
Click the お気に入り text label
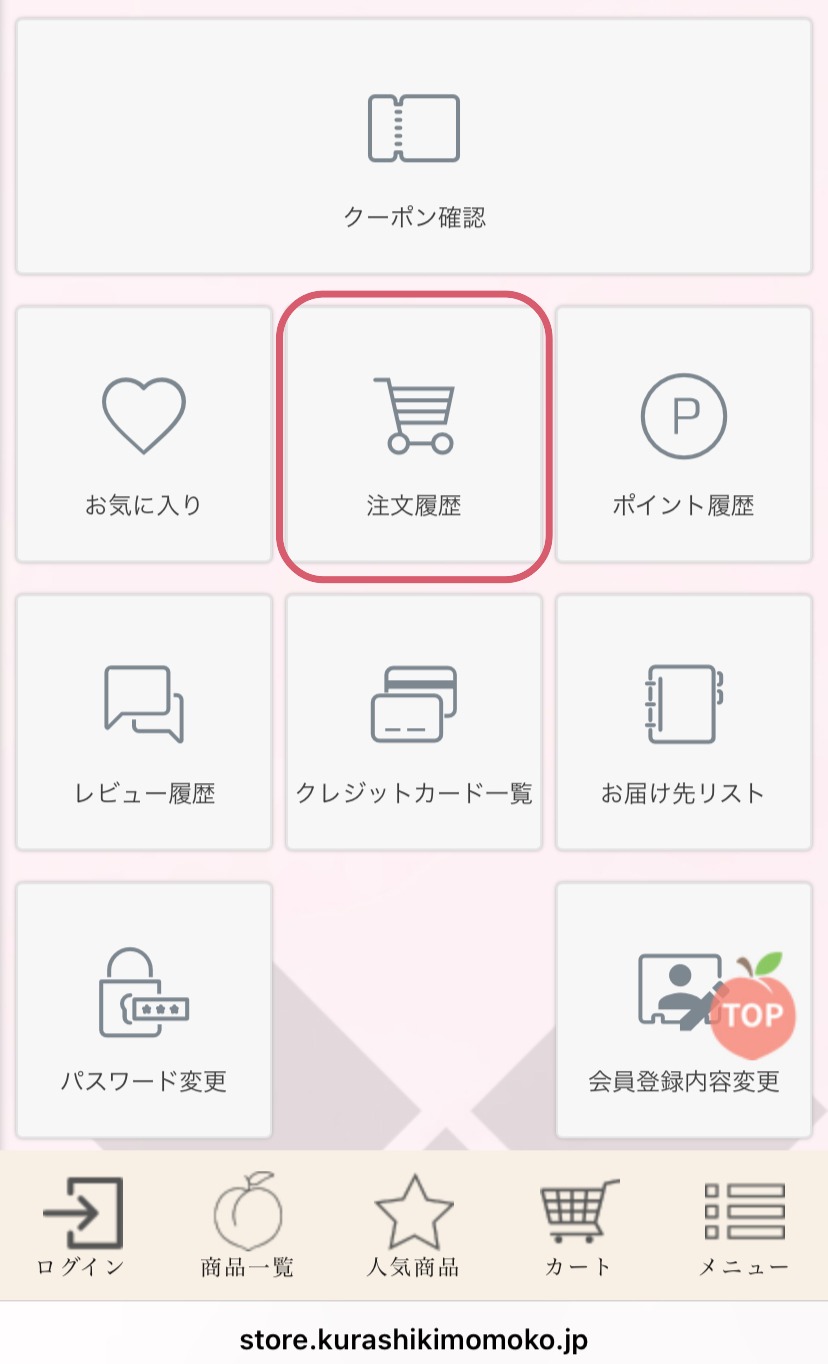click(x=142, y=506)
